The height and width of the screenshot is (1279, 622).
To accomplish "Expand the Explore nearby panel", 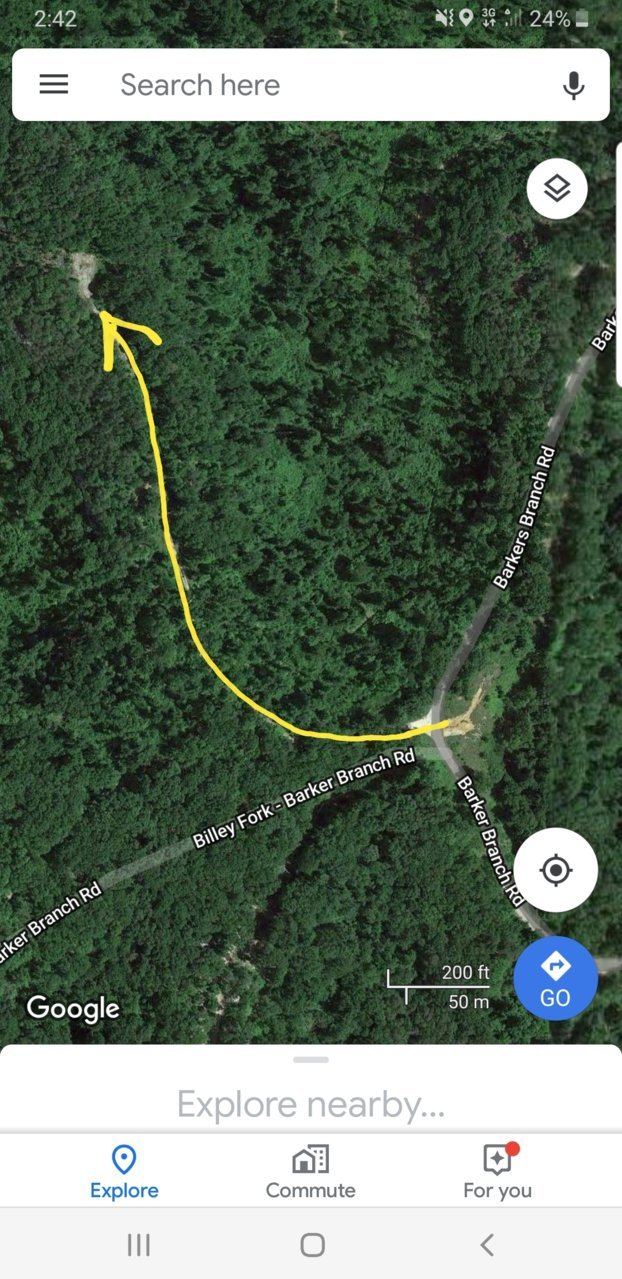I will [x=311, y=1090].
